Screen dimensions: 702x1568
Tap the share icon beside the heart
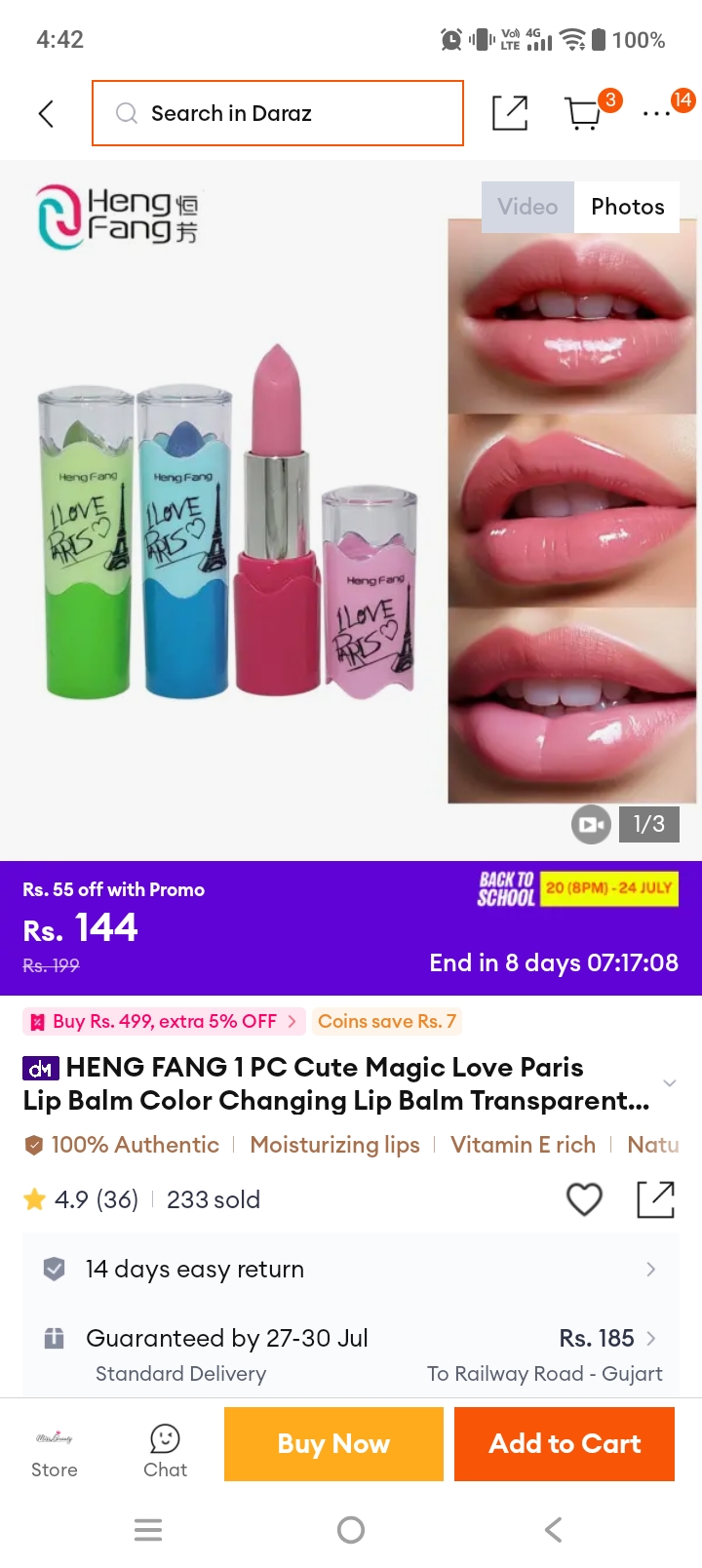click(x=656, y=1199)
